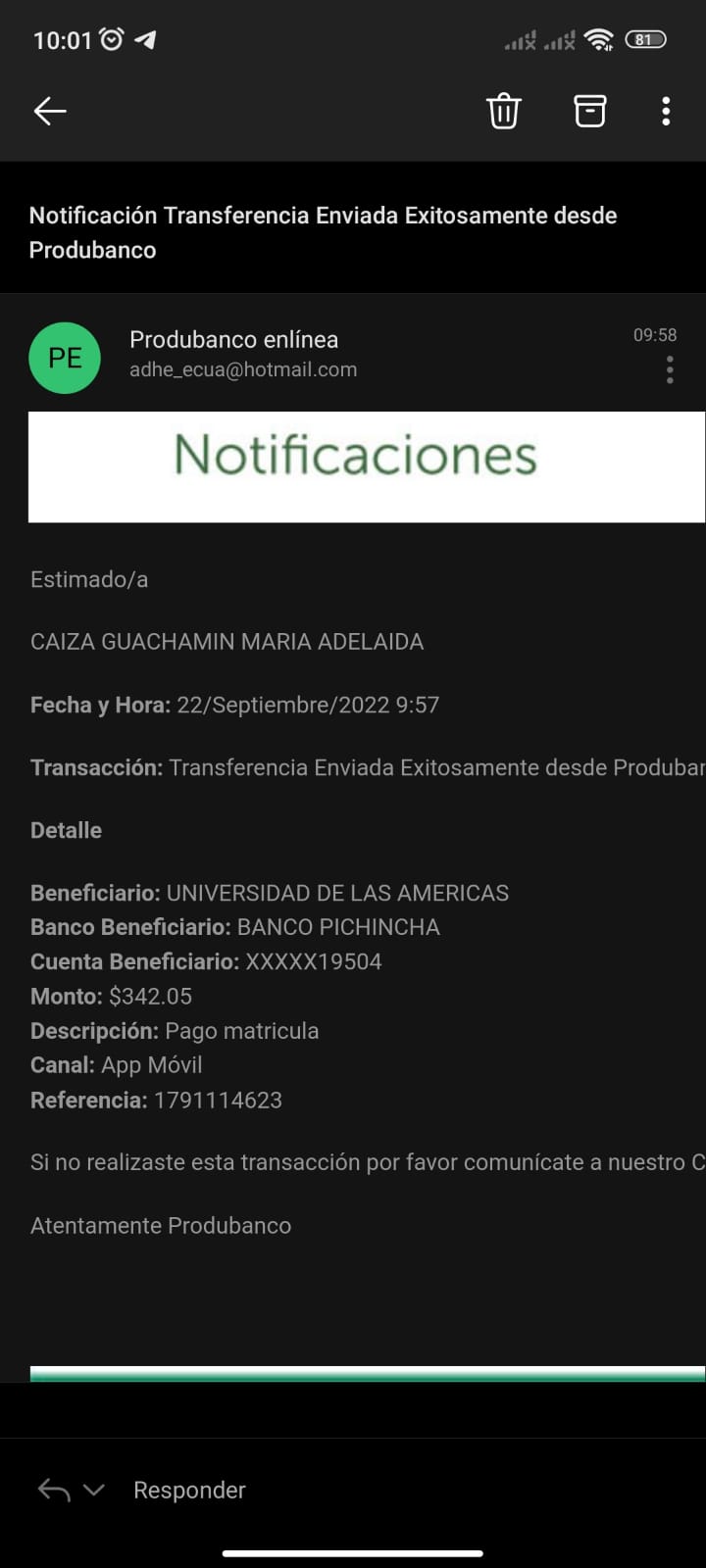
Task: Delete this email with the trash icon
Action: pyautogui.click(x=503, y=112)
